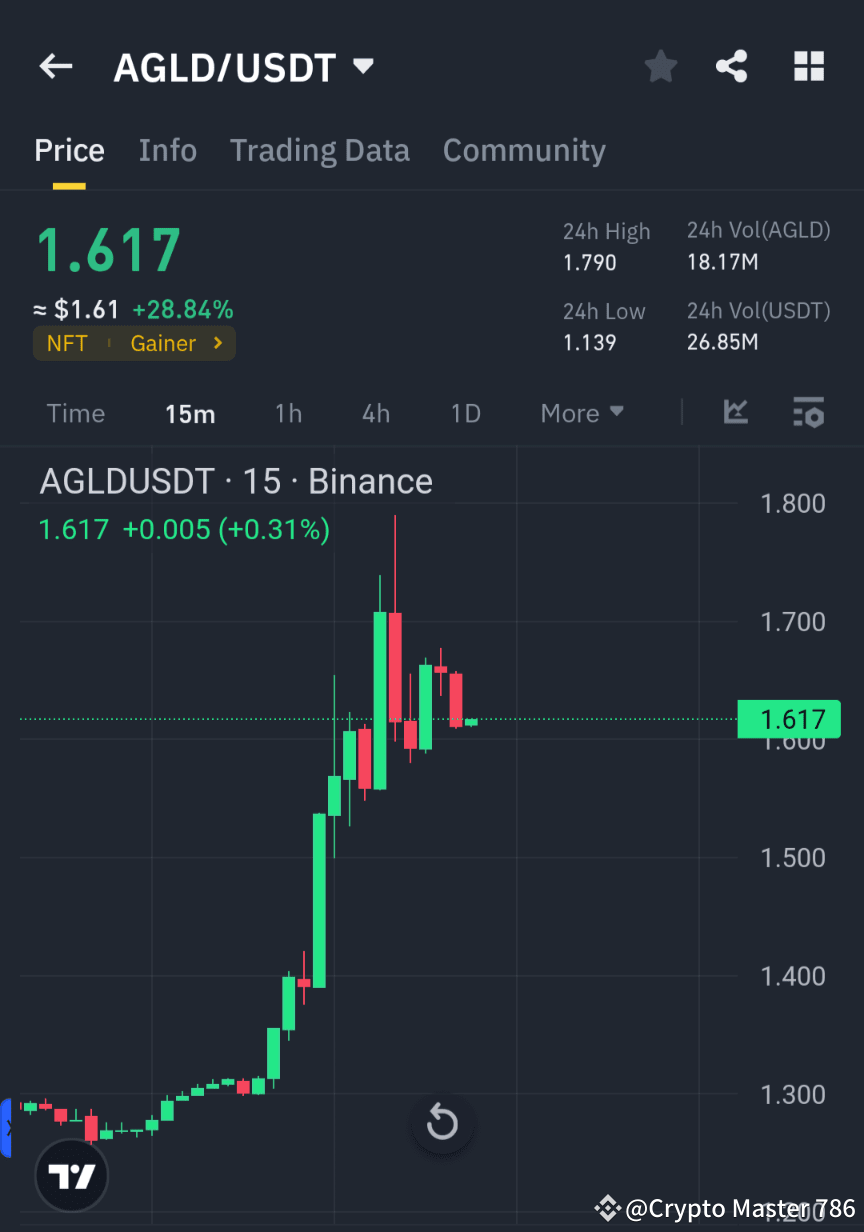Image resolution: width=864 pixels, height=1232 pixels.
Task: Open the markets grid view
Action: 808,66
